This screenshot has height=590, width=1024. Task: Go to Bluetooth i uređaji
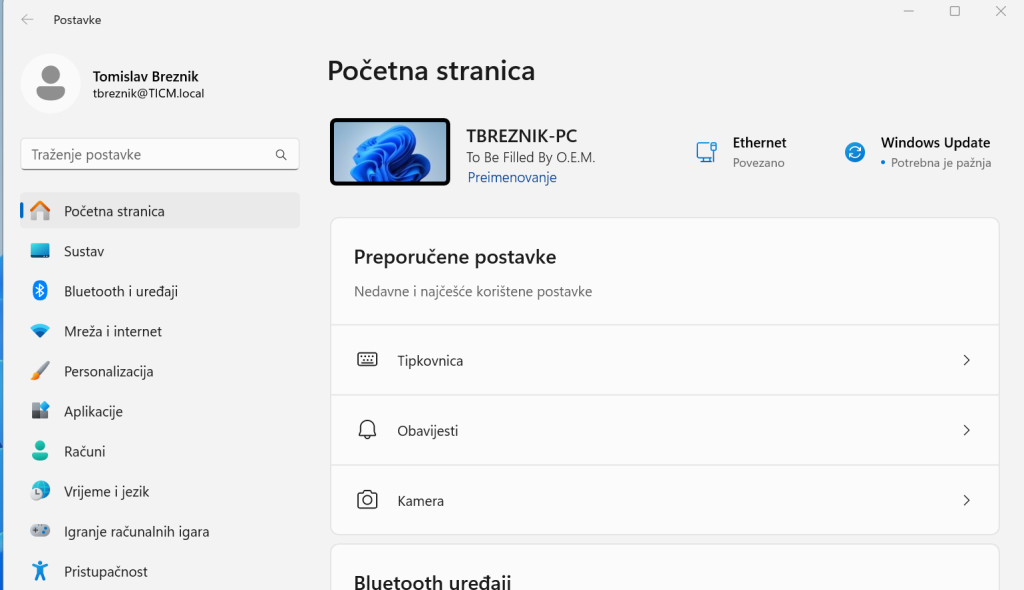[x=120, y=291]
